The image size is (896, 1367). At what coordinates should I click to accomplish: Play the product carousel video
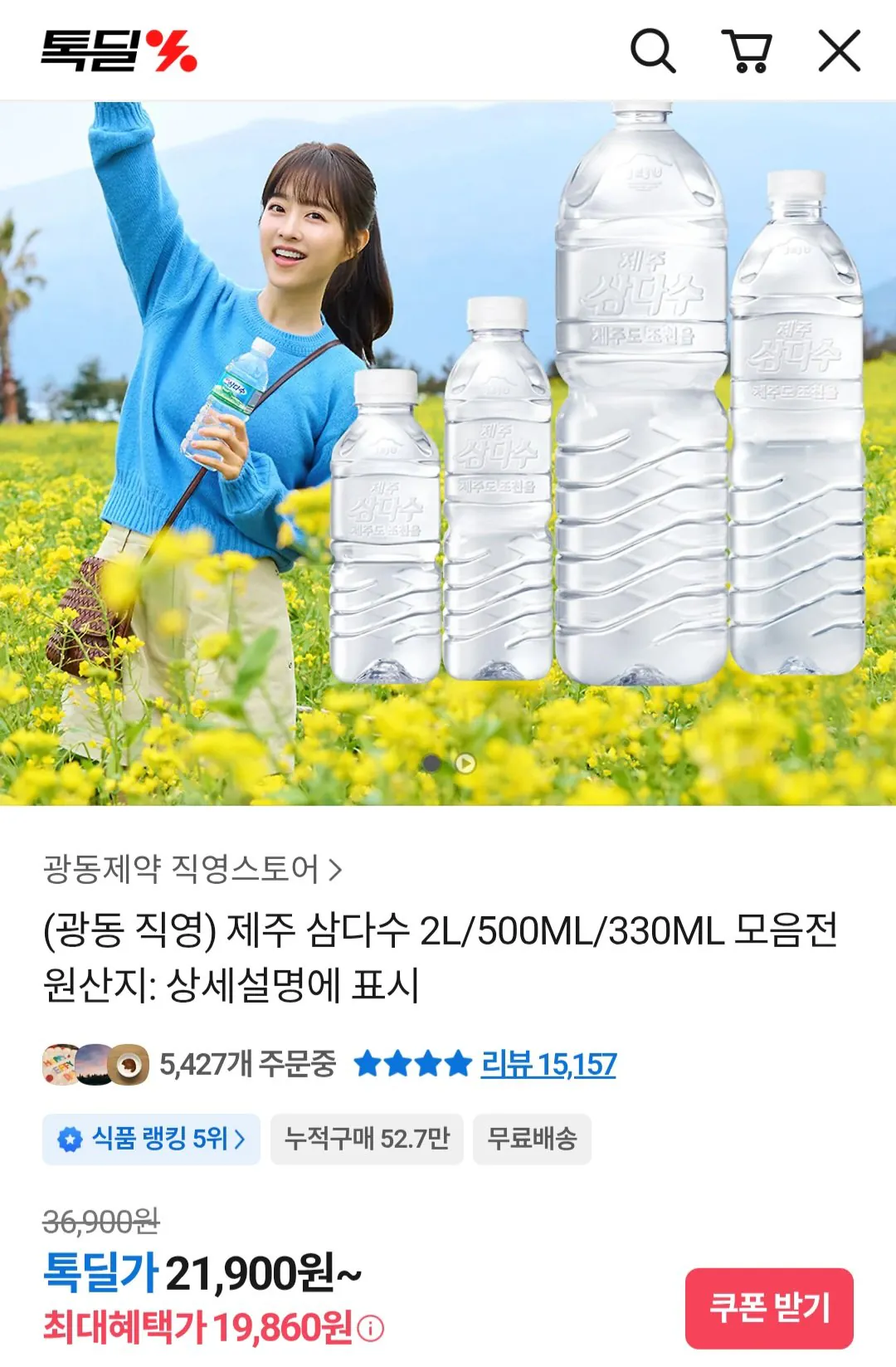[465, 764]
